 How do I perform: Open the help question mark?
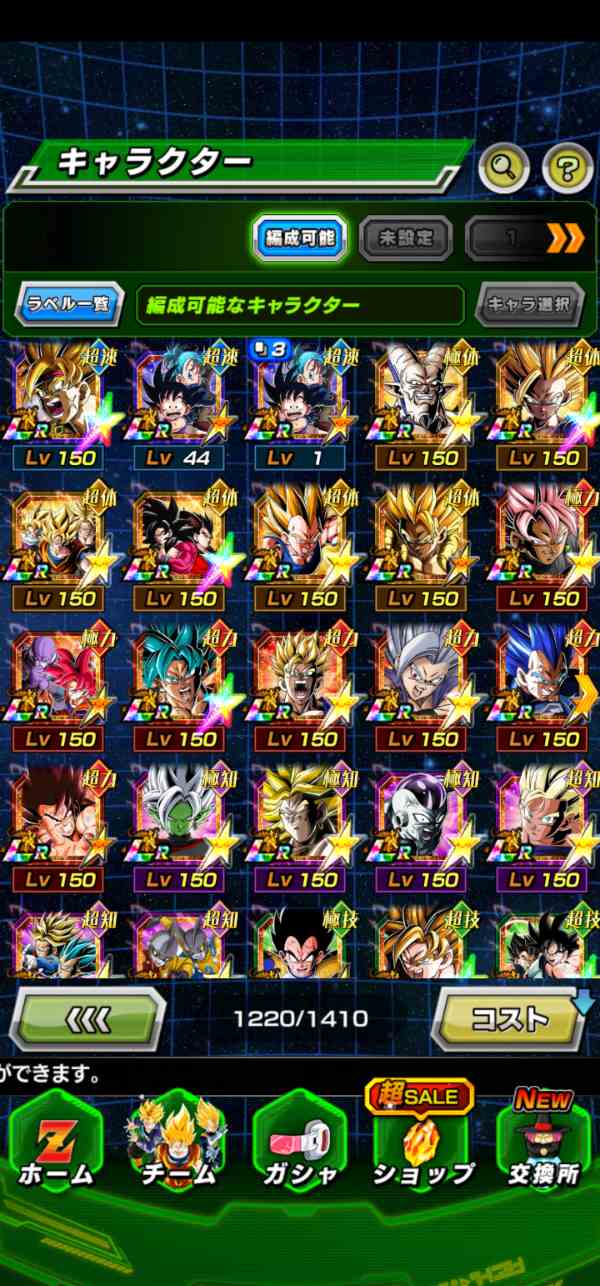[567, 169]
